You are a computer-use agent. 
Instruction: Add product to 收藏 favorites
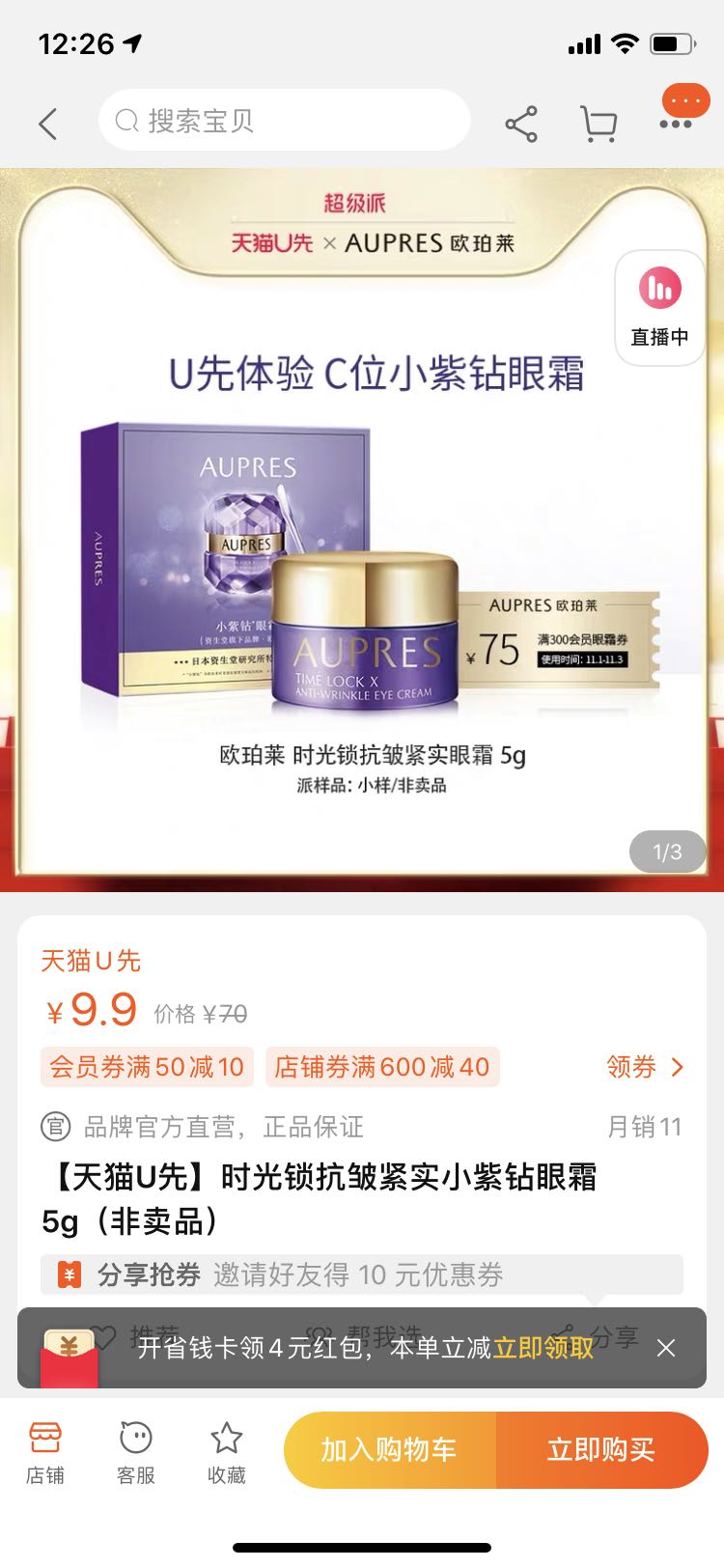(227, 1451)
